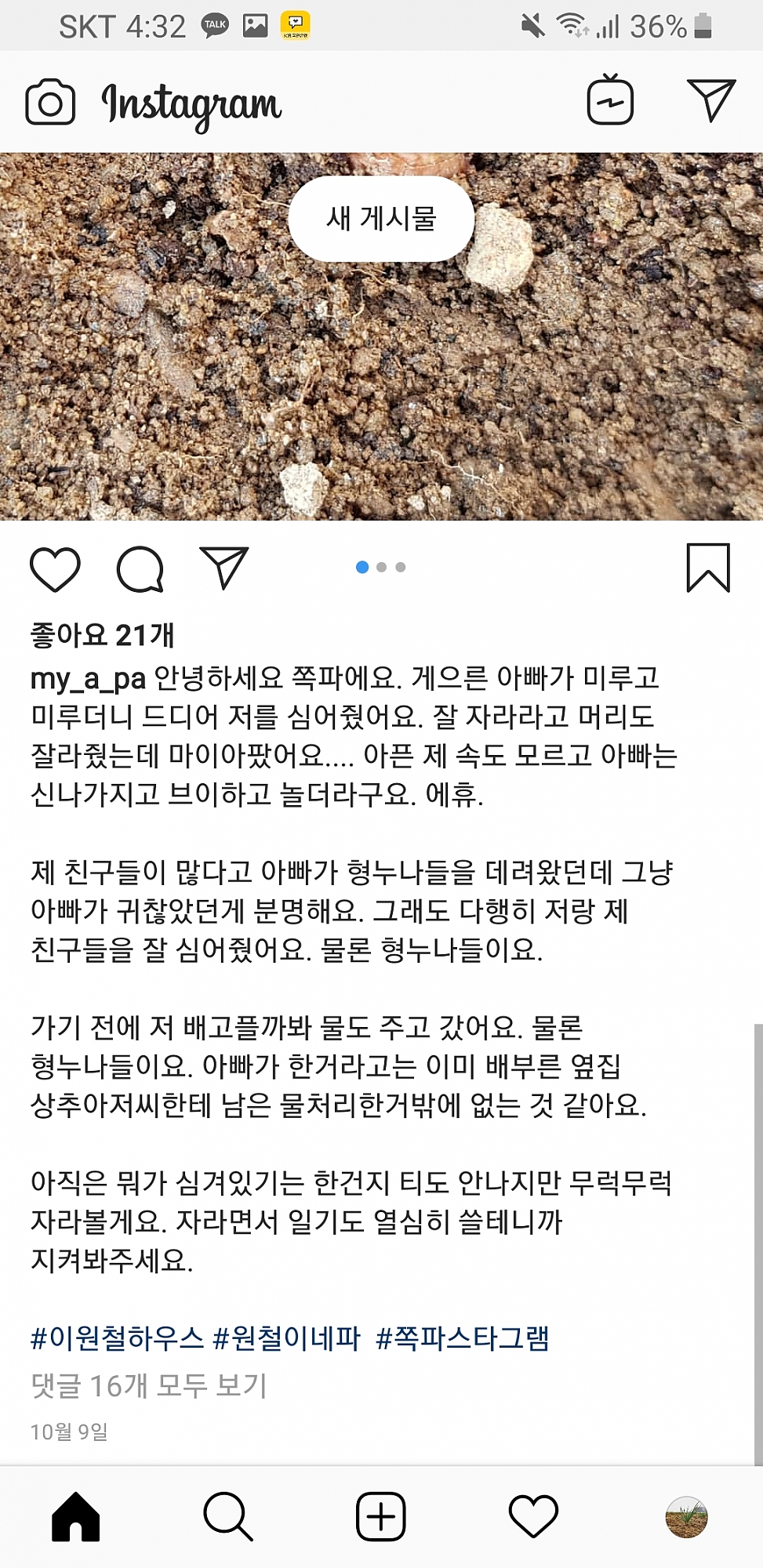Open IGTV from the top bar

610,100
